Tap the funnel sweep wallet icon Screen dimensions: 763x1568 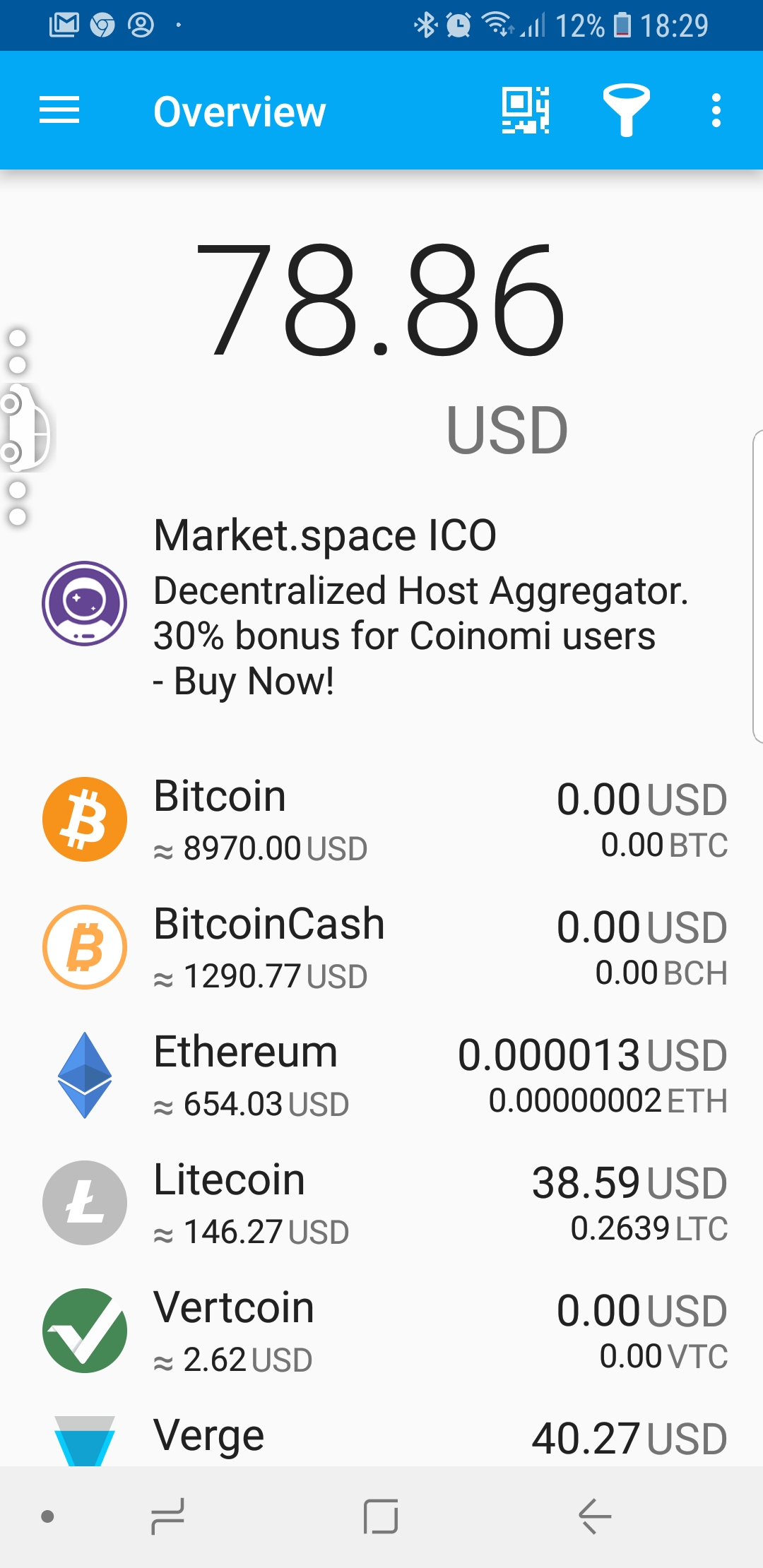click(x=626, y=111)
